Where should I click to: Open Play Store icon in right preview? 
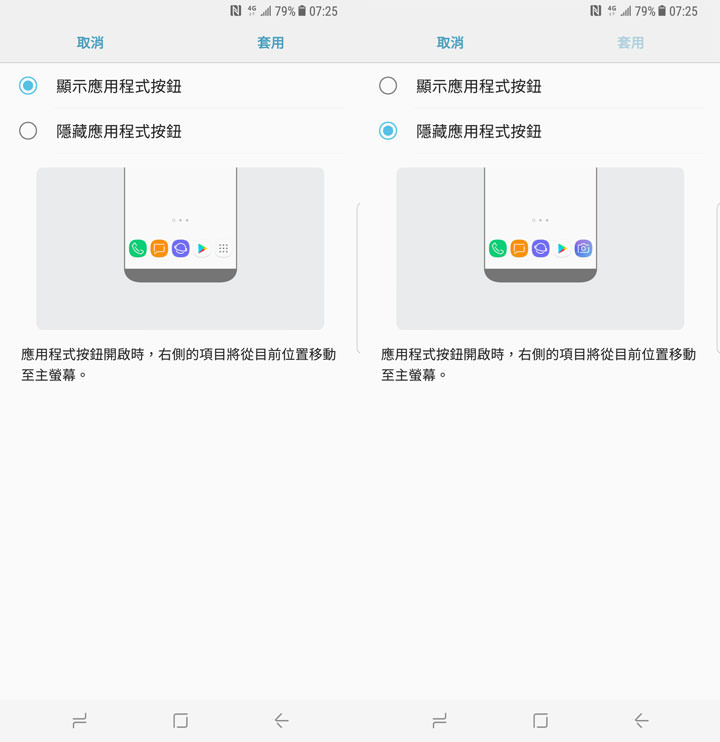pos(561,248)
